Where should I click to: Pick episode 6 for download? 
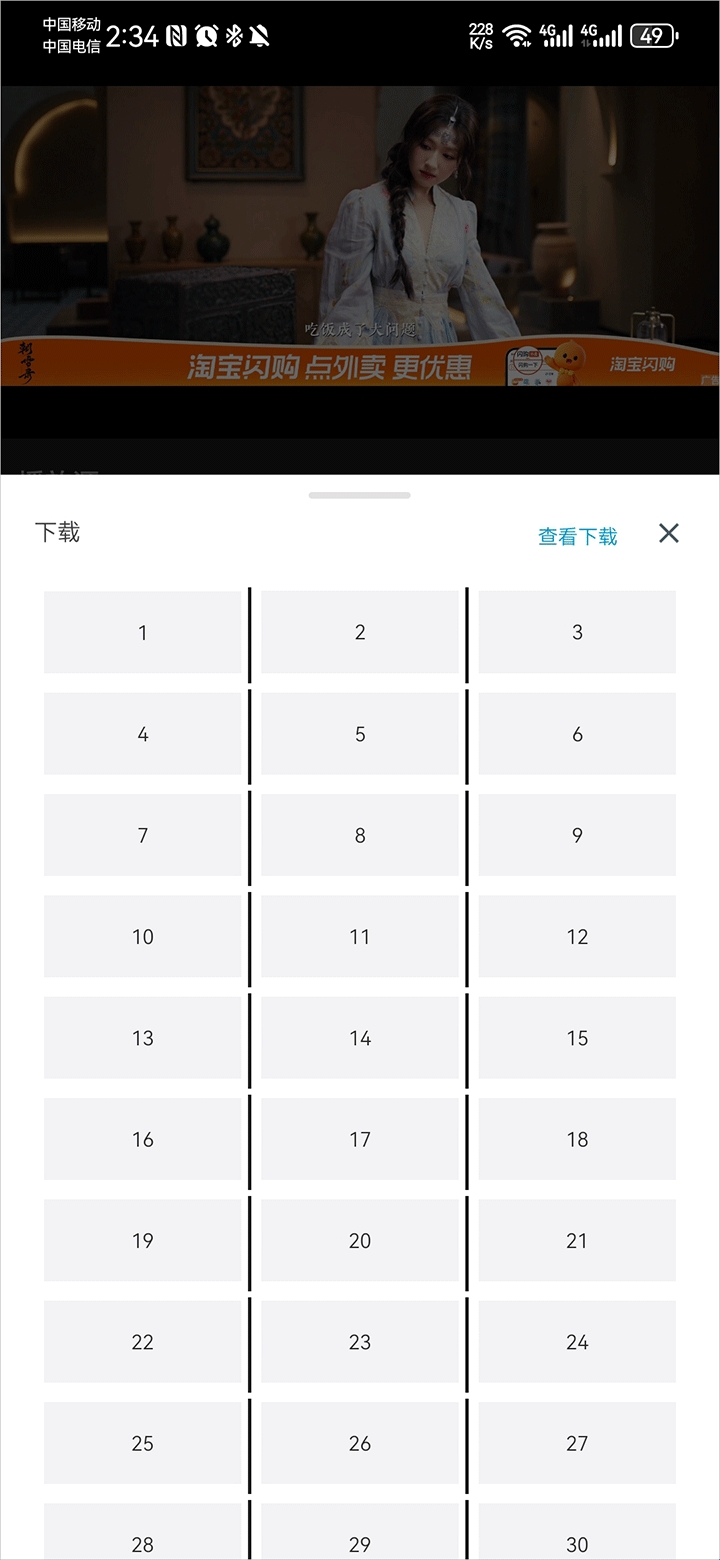point(577,734)
